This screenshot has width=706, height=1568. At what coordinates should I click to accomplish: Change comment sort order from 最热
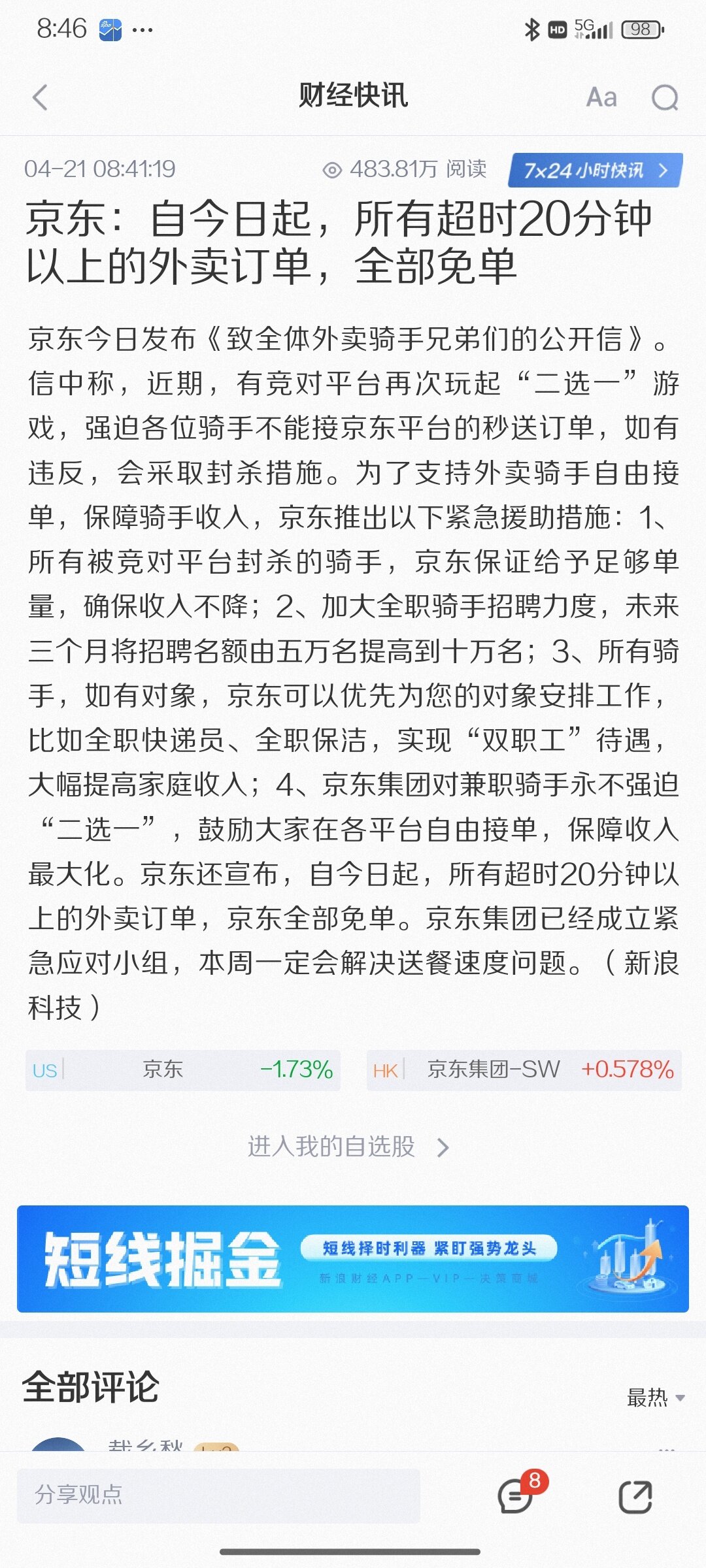(656, 1398)
